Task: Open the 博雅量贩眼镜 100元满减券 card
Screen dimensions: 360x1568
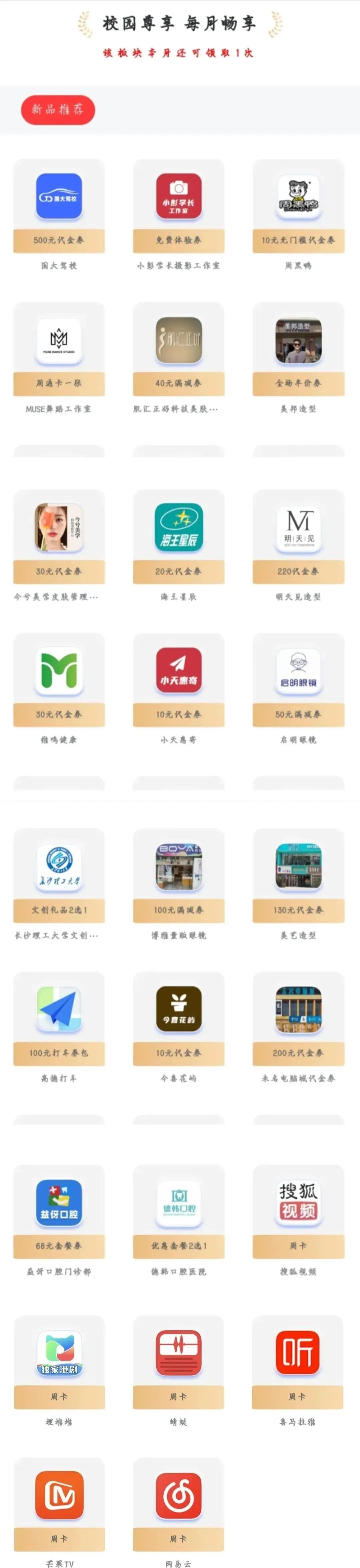Action: click(178, 876)
